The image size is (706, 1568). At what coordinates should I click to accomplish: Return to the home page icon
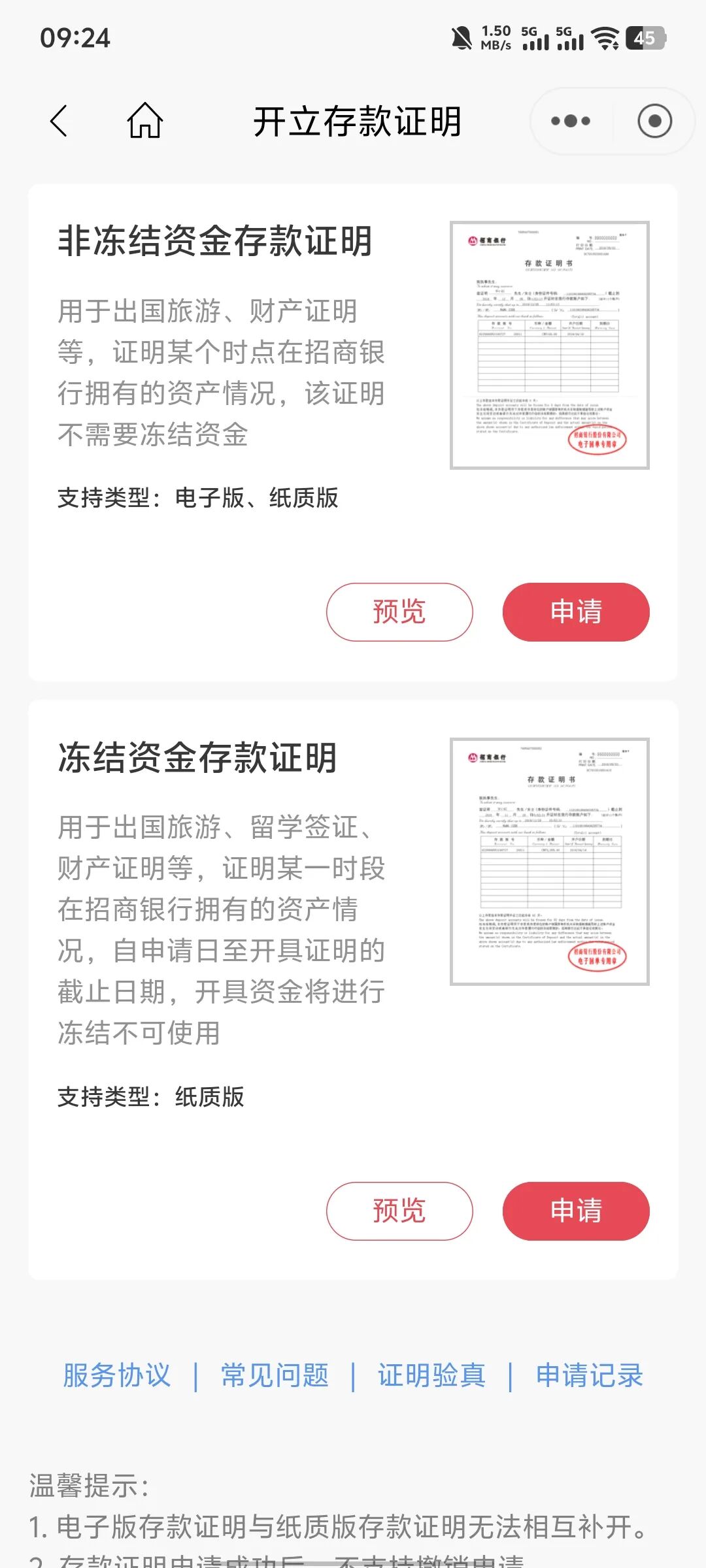144,121
